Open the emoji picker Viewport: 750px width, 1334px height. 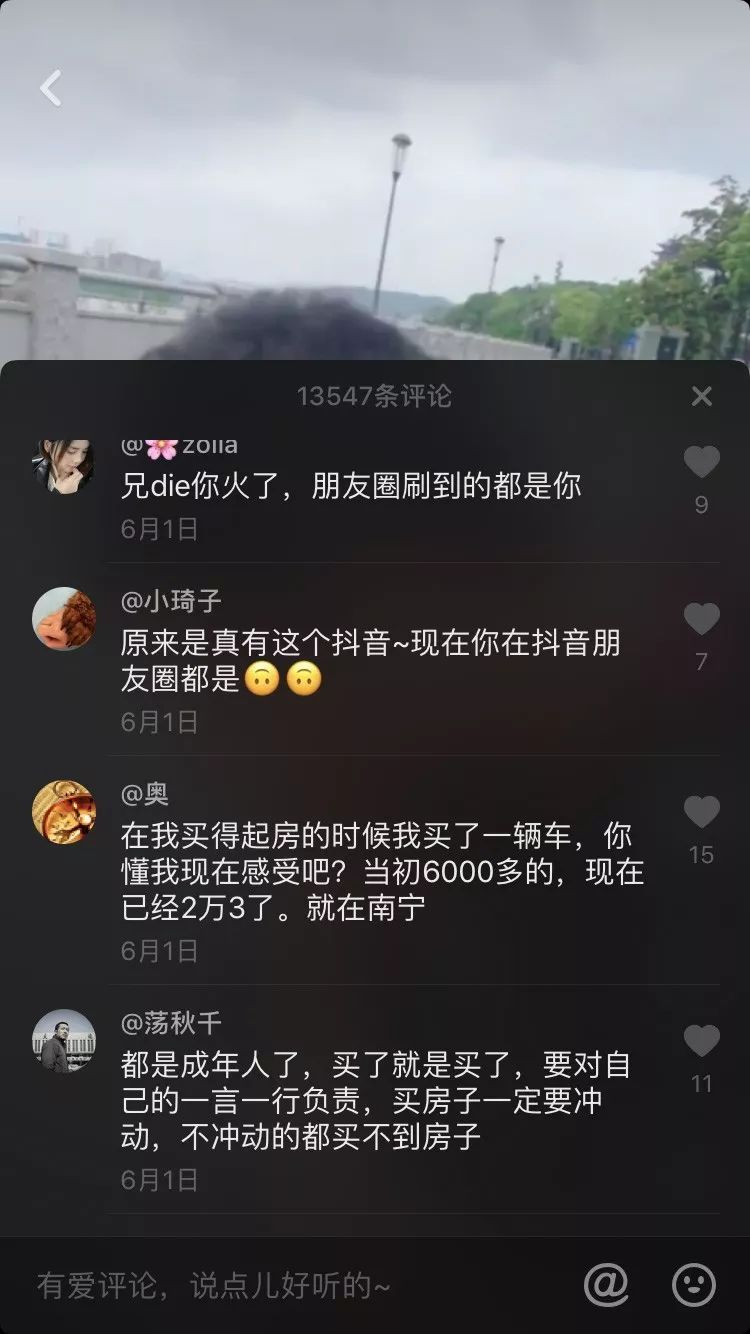click(693, 1284)
